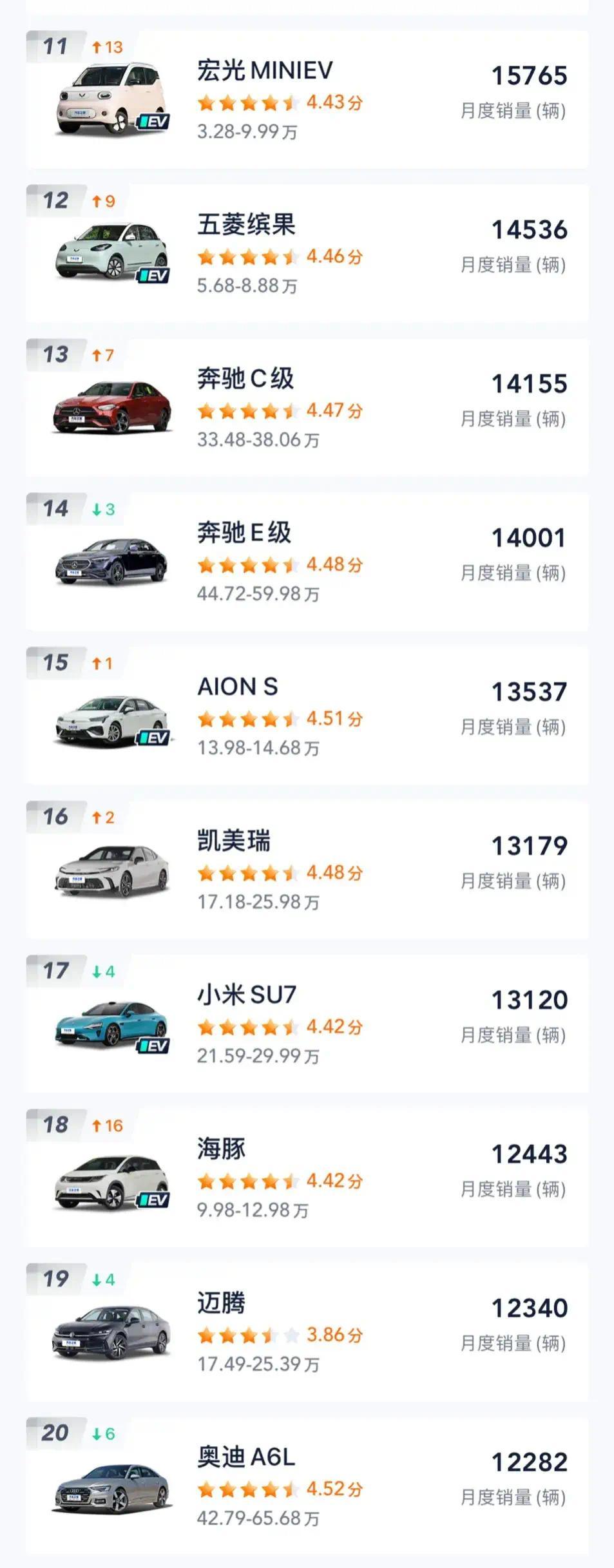View the 小米SU7 ranking card
Screen dimensions: 614x1568
click(307, 1024)
